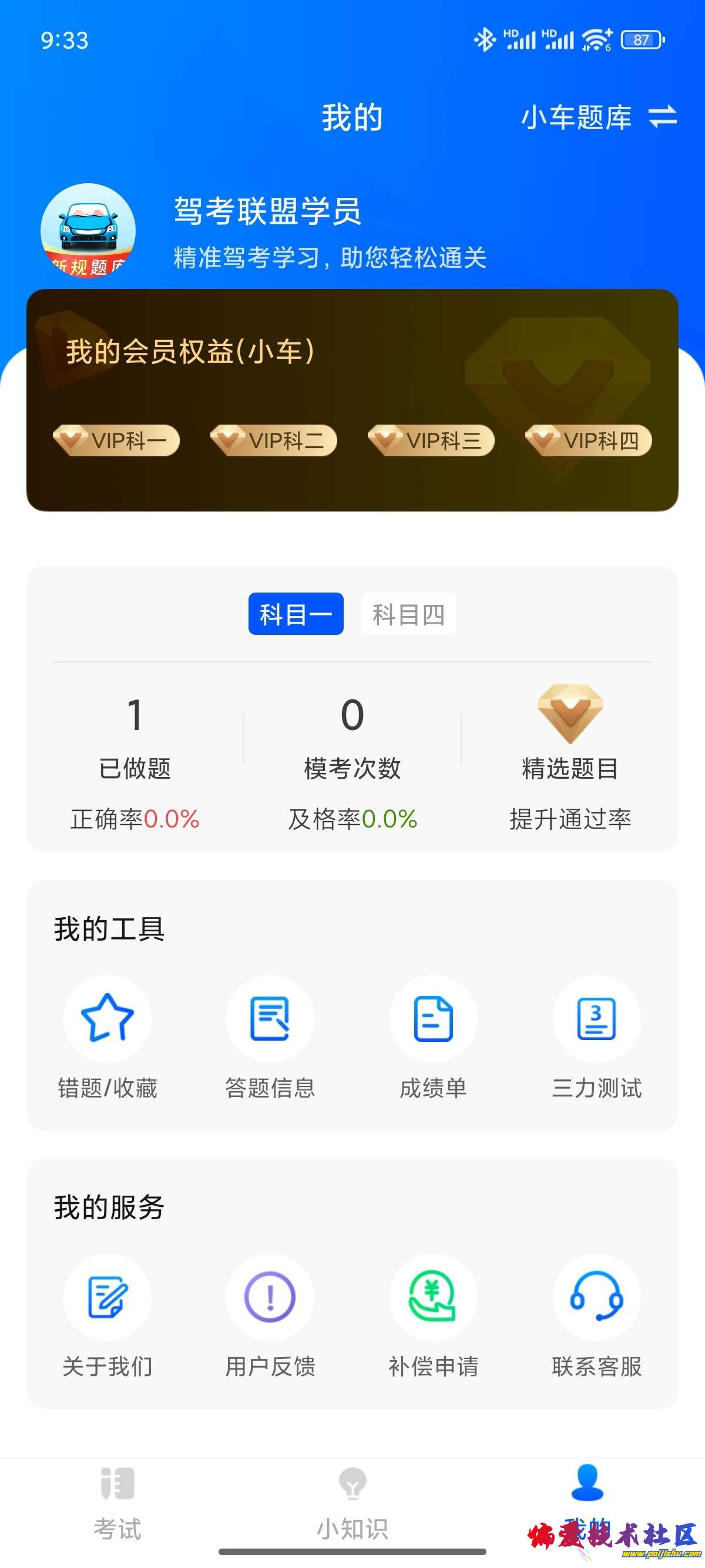Viewport: 705px width, 1568px height.
Task: Select the VIP科二 membership badge
Action: 273,440
